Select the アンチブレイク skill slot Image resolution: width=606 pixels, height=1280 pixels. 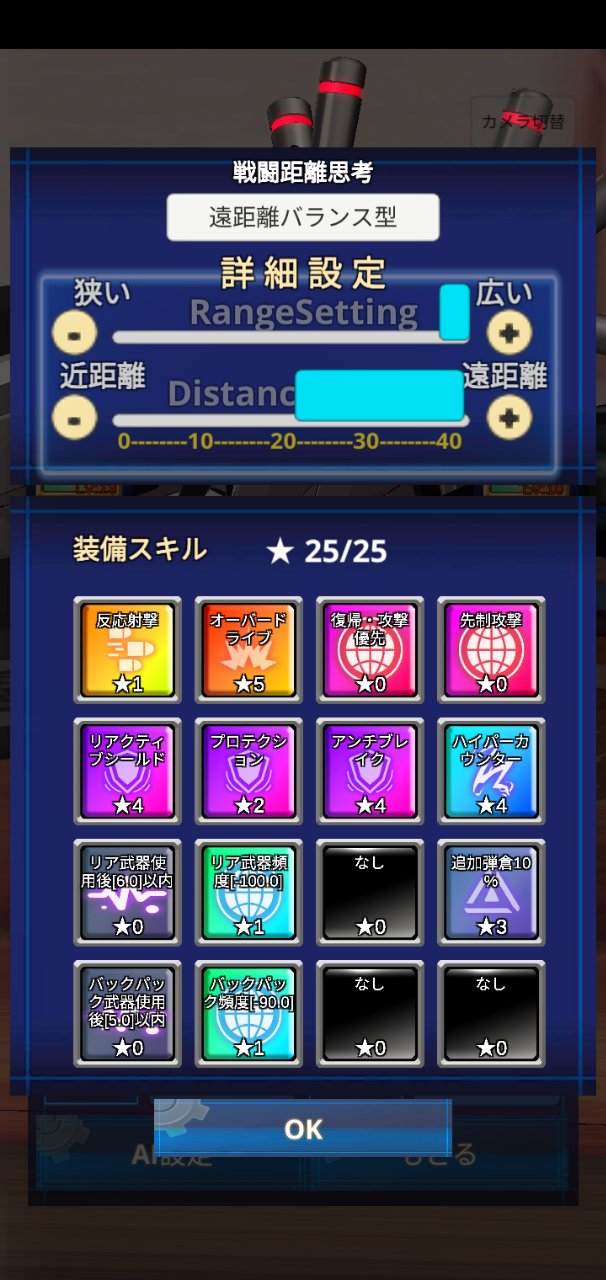(x=370, y=771)
